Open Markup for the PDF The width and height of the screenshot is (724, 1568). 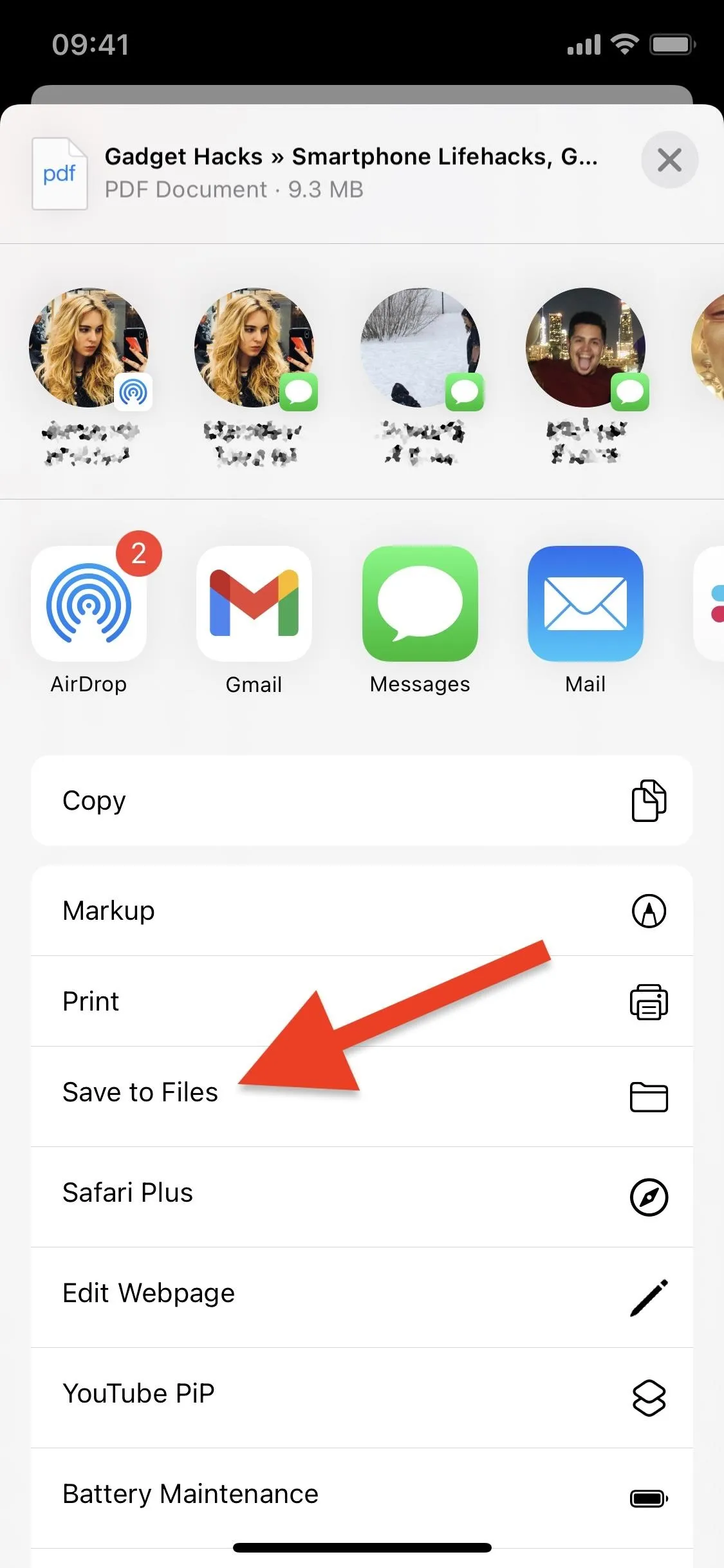(362, 910)
